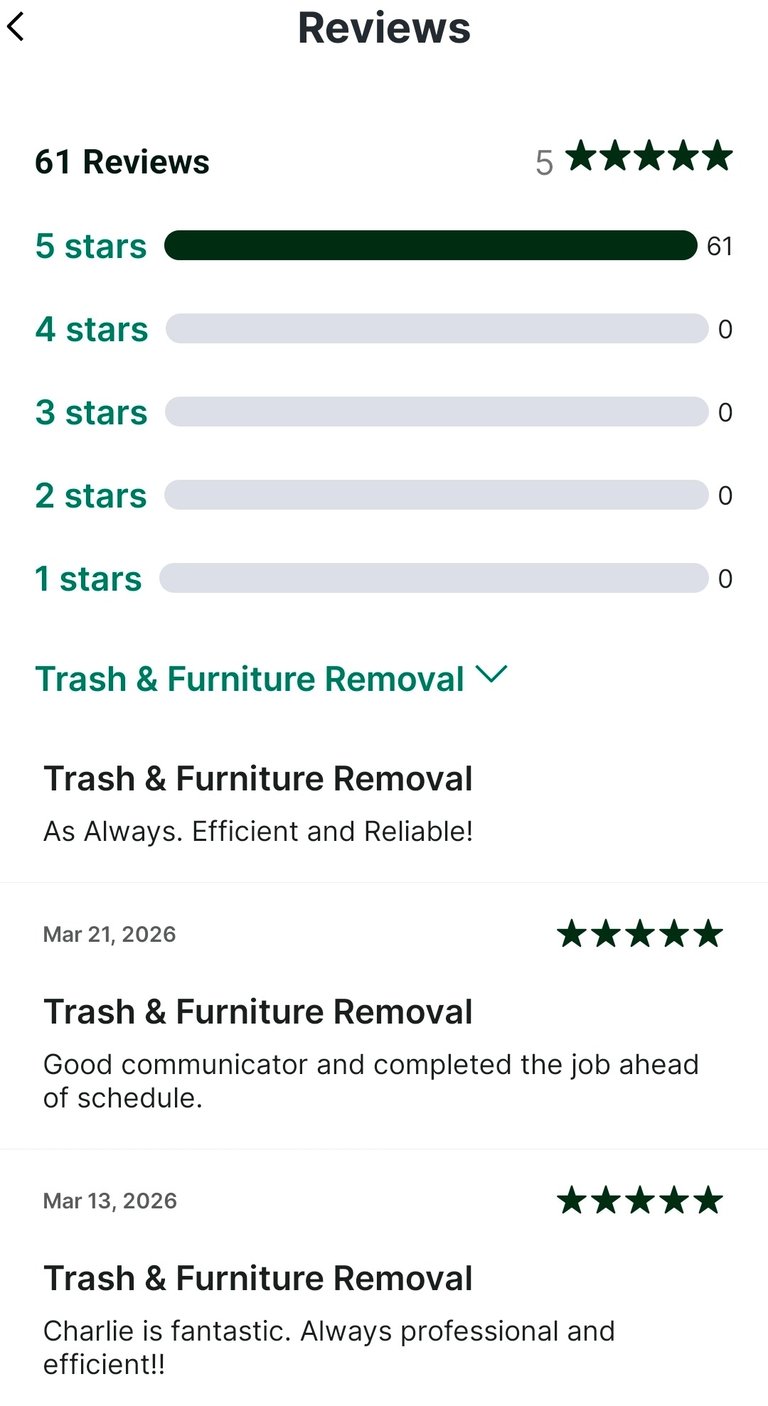
Task: Select the 4 stars filter label
Action: (x=91, y=329)
